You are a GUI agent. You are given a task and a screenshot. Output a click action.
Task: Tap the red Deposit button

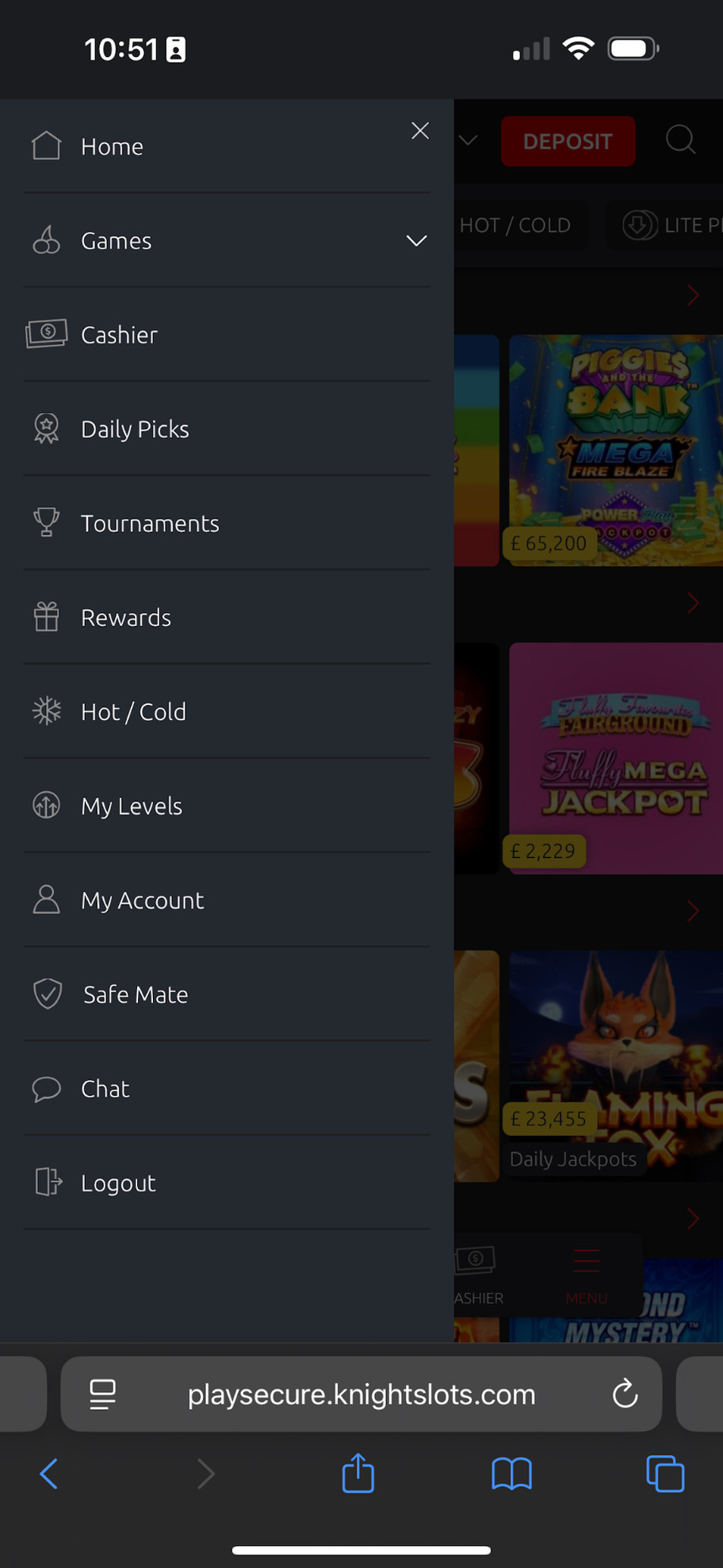pos(568,141)
